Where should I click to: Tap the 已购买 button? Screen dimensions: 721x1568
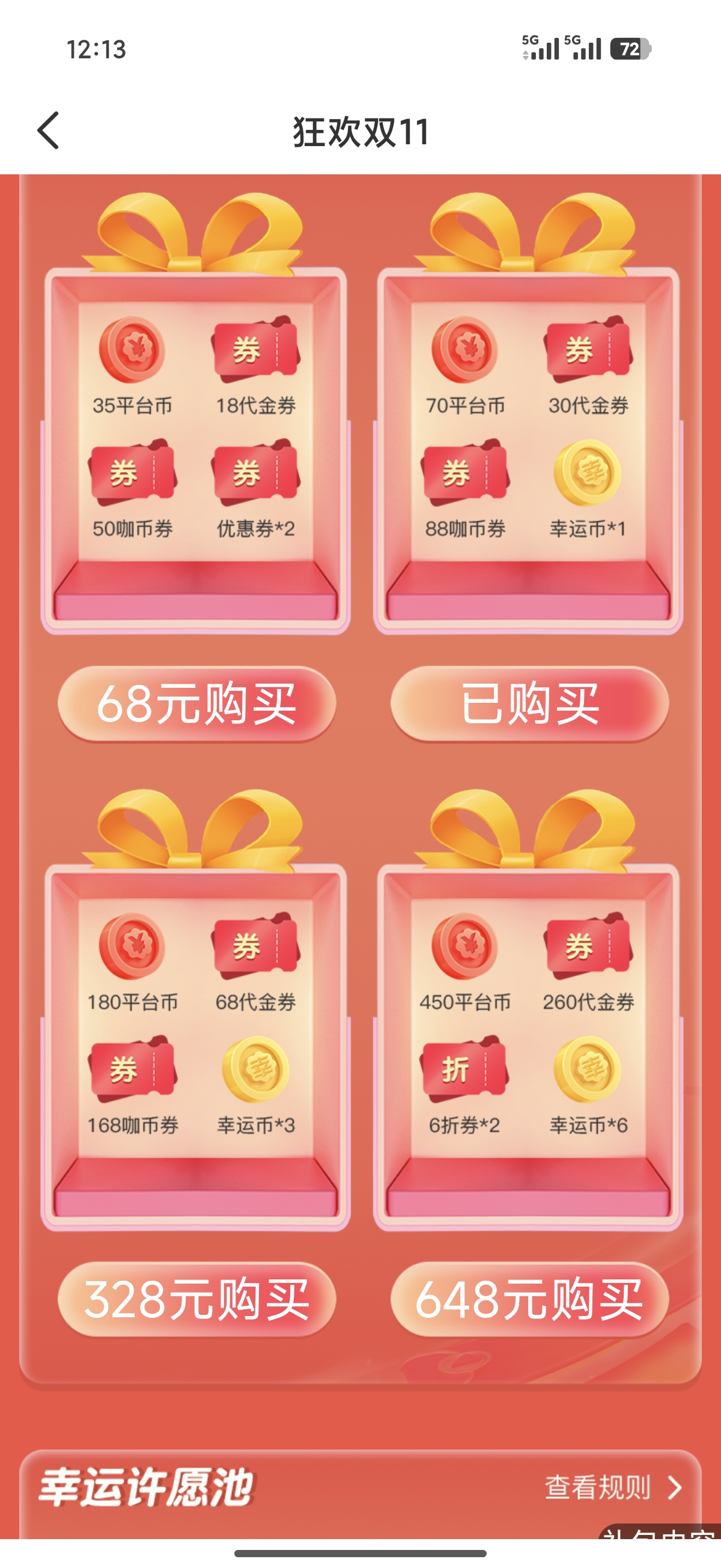529,704
